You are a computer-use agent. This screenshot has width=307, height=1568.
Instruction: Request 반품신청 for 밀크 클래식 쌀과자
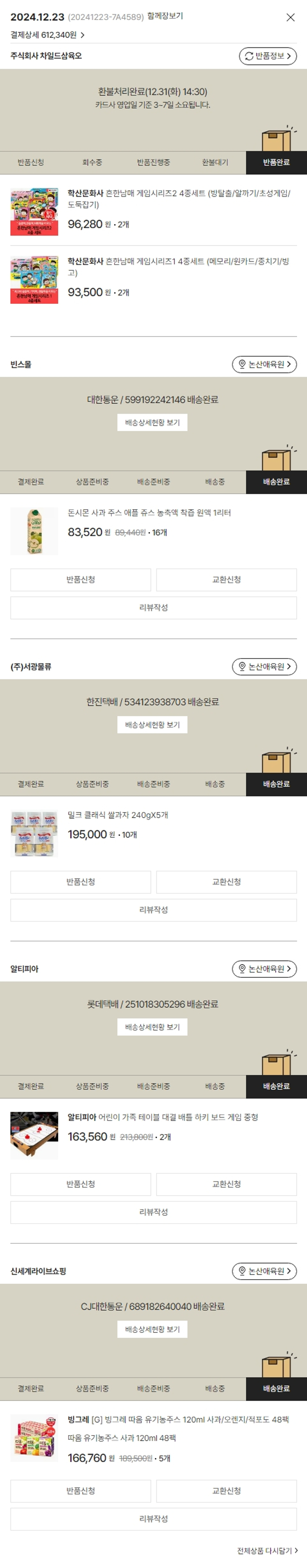point(80,881)
